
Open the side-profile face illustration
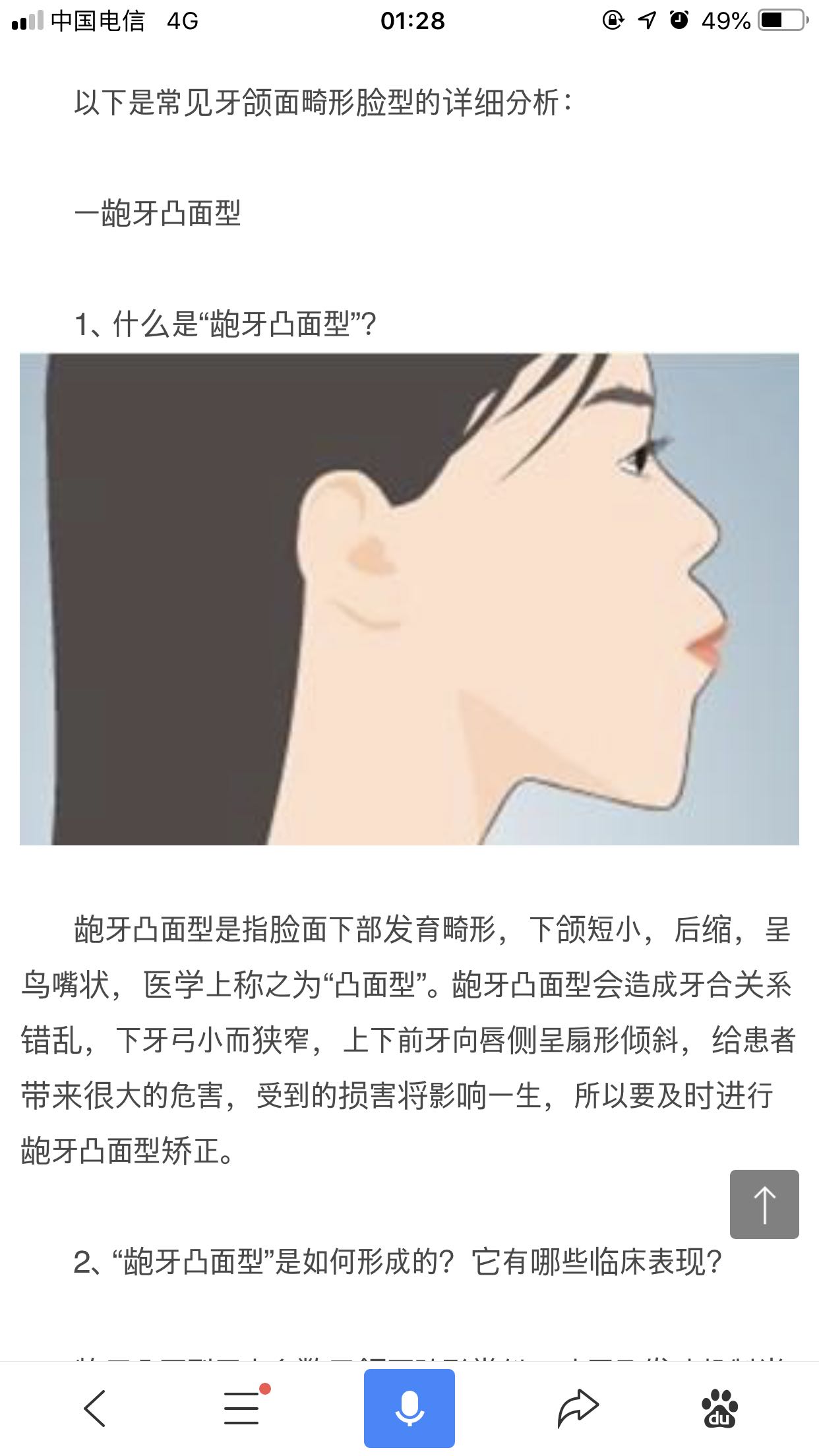coord(409,599)
